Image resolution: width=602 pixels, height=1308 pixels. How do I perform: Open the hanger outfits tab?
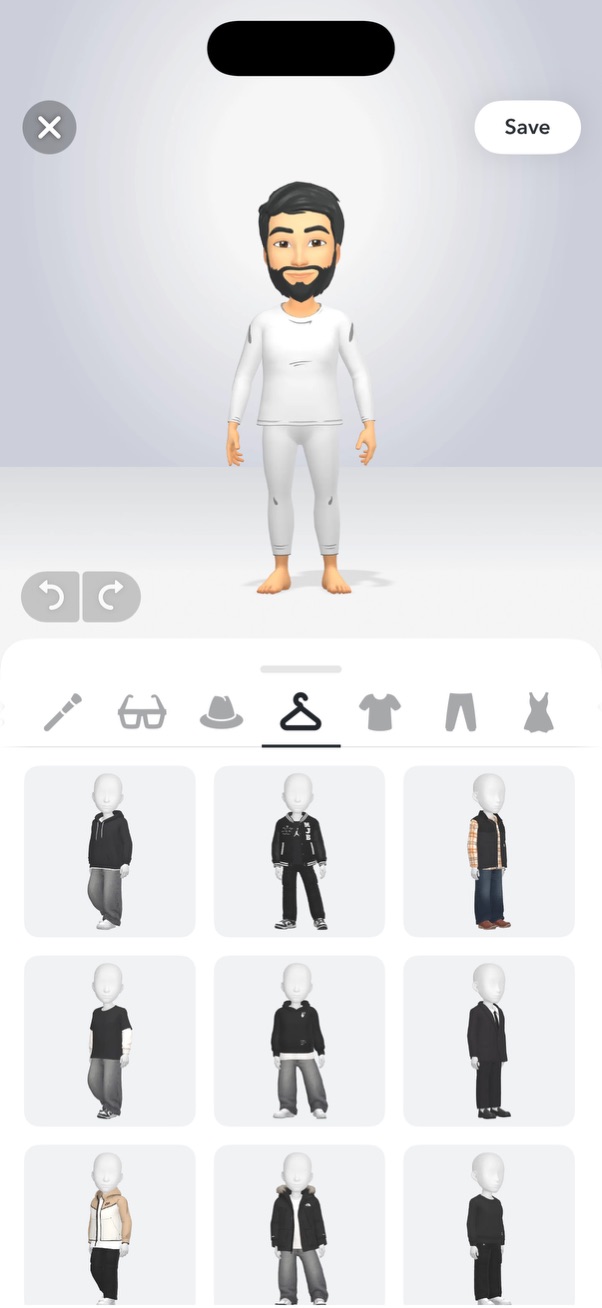click(301, 712)
